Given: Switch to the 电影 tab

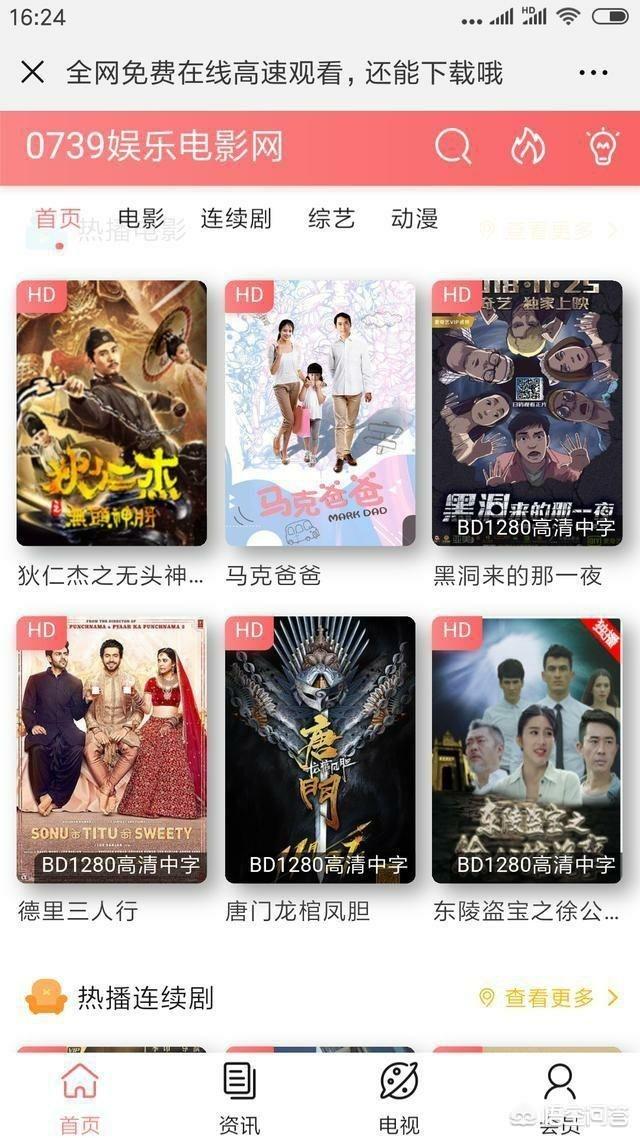Looking at the screenshot, I should (141, 218).
